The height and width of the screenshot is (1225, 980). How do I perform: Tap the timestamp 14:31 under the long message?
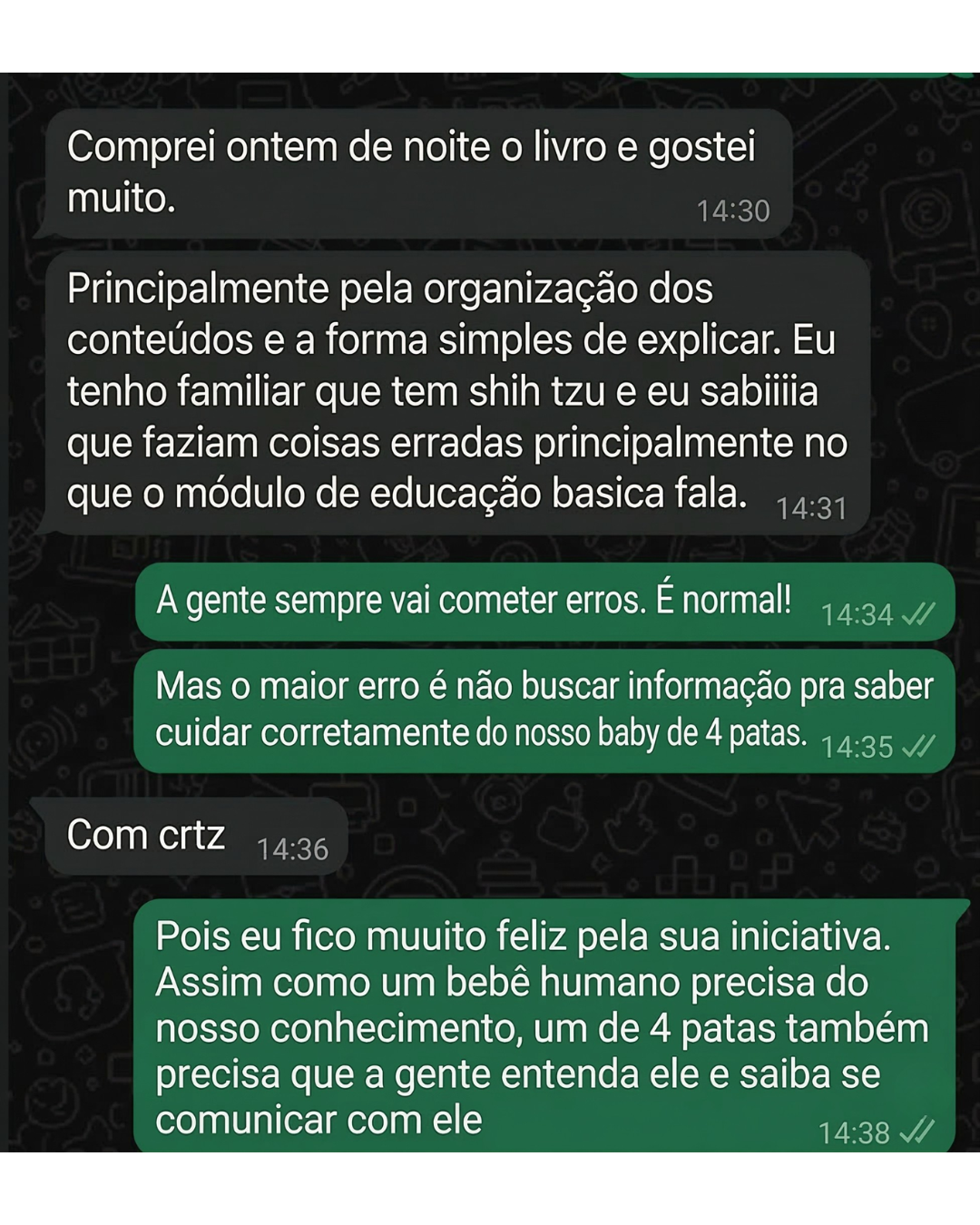coord(812,508)
